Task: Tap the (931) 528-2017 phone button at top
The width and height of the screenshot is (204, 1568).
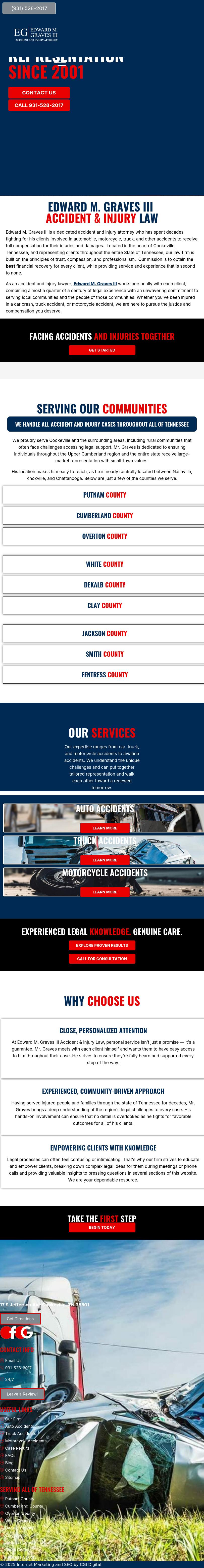Action: 29,8
